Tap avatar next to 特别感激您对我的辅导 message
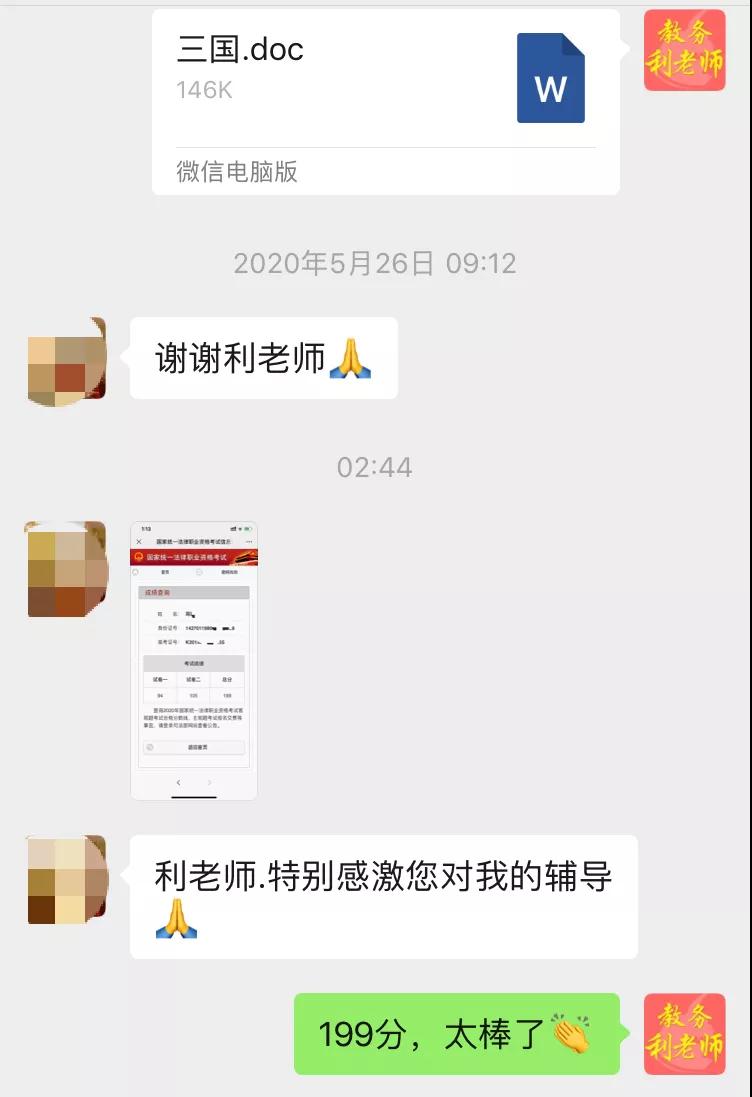 pos(67,878)
